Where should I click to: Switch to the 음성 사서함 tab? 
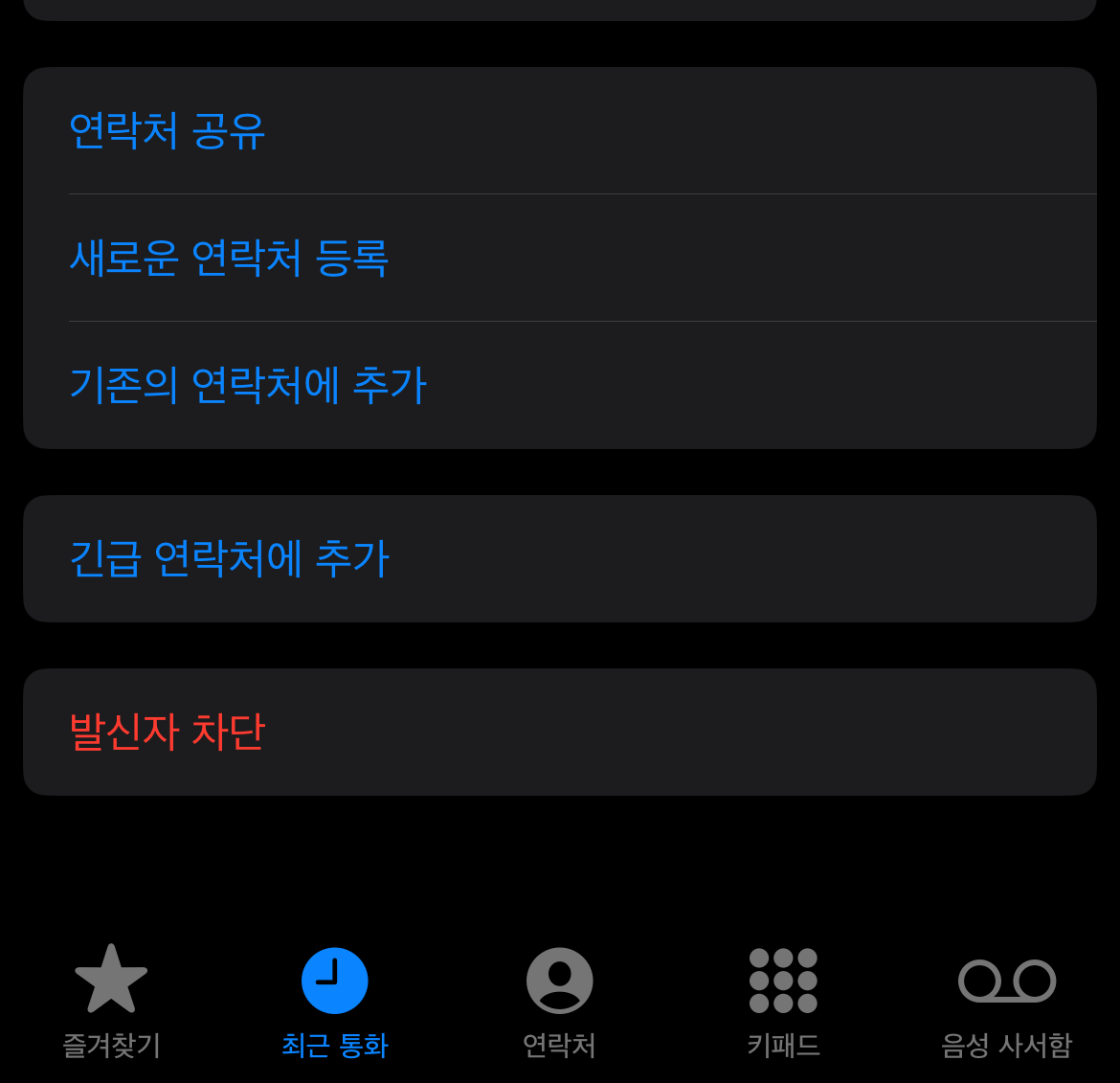[x=1007, y=1002]
